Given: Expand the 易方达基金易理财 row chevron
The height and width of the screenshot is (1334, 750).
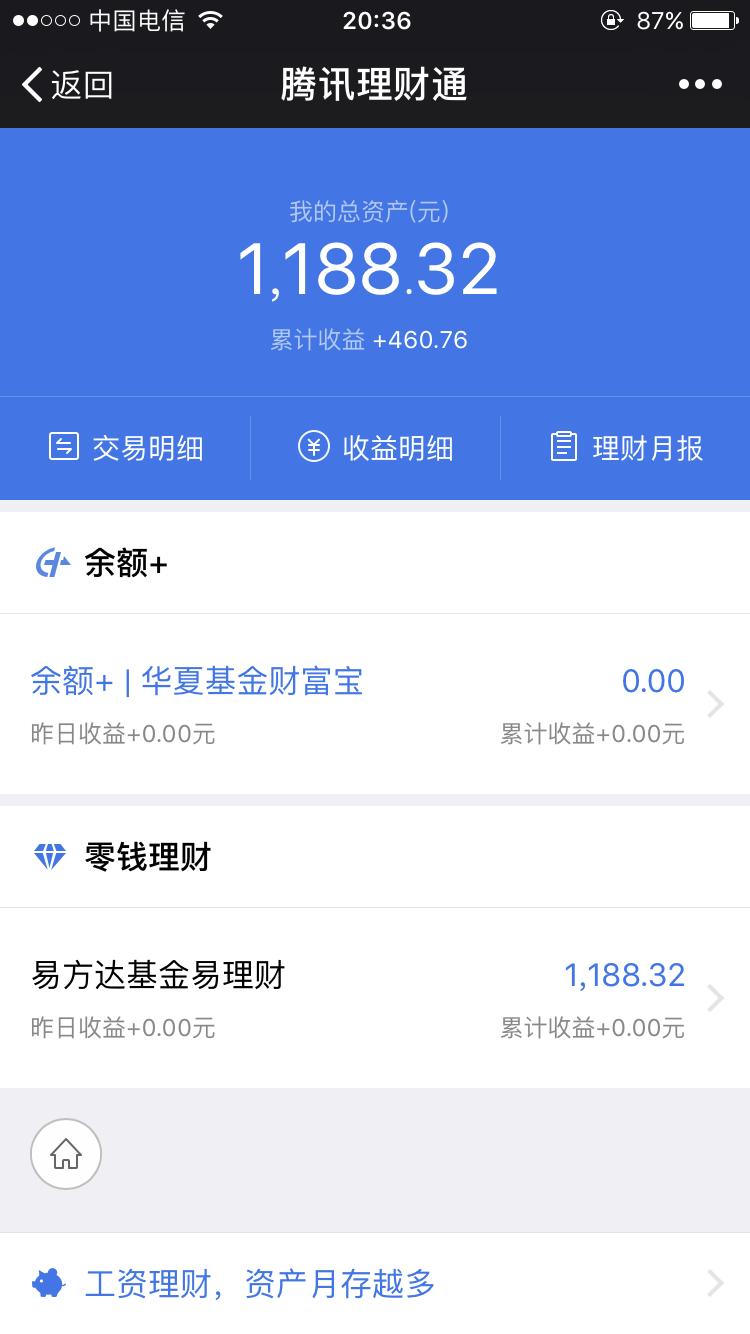Looking at the screenshot, I should pyautogui.click(x=716, y=997).
